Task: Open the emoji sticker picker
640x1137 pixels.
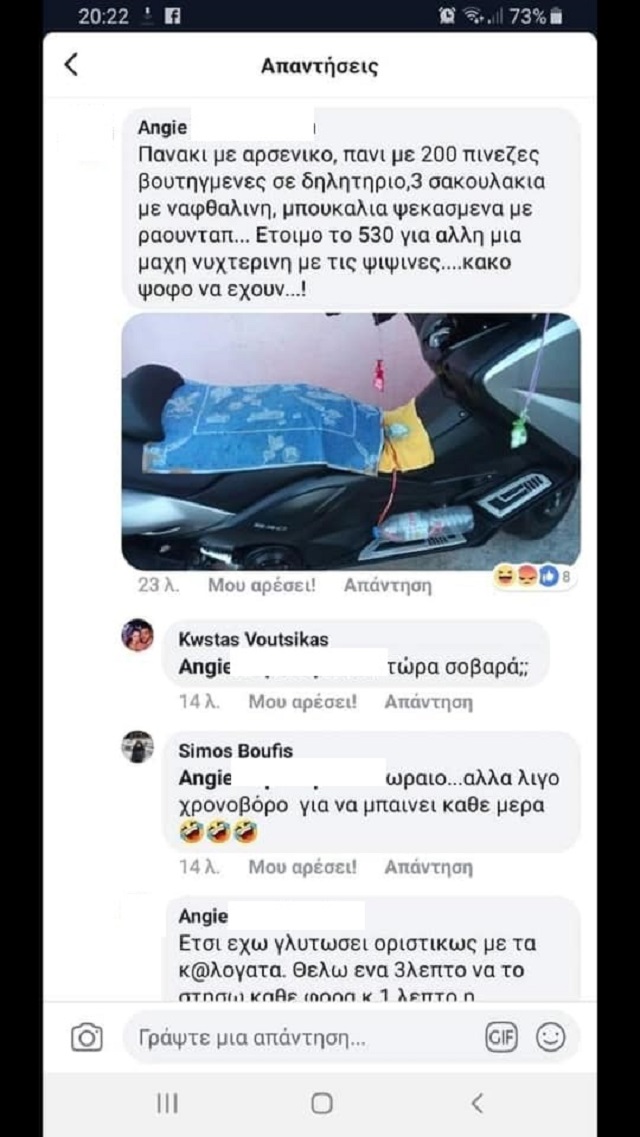Action: [550, 1037]
